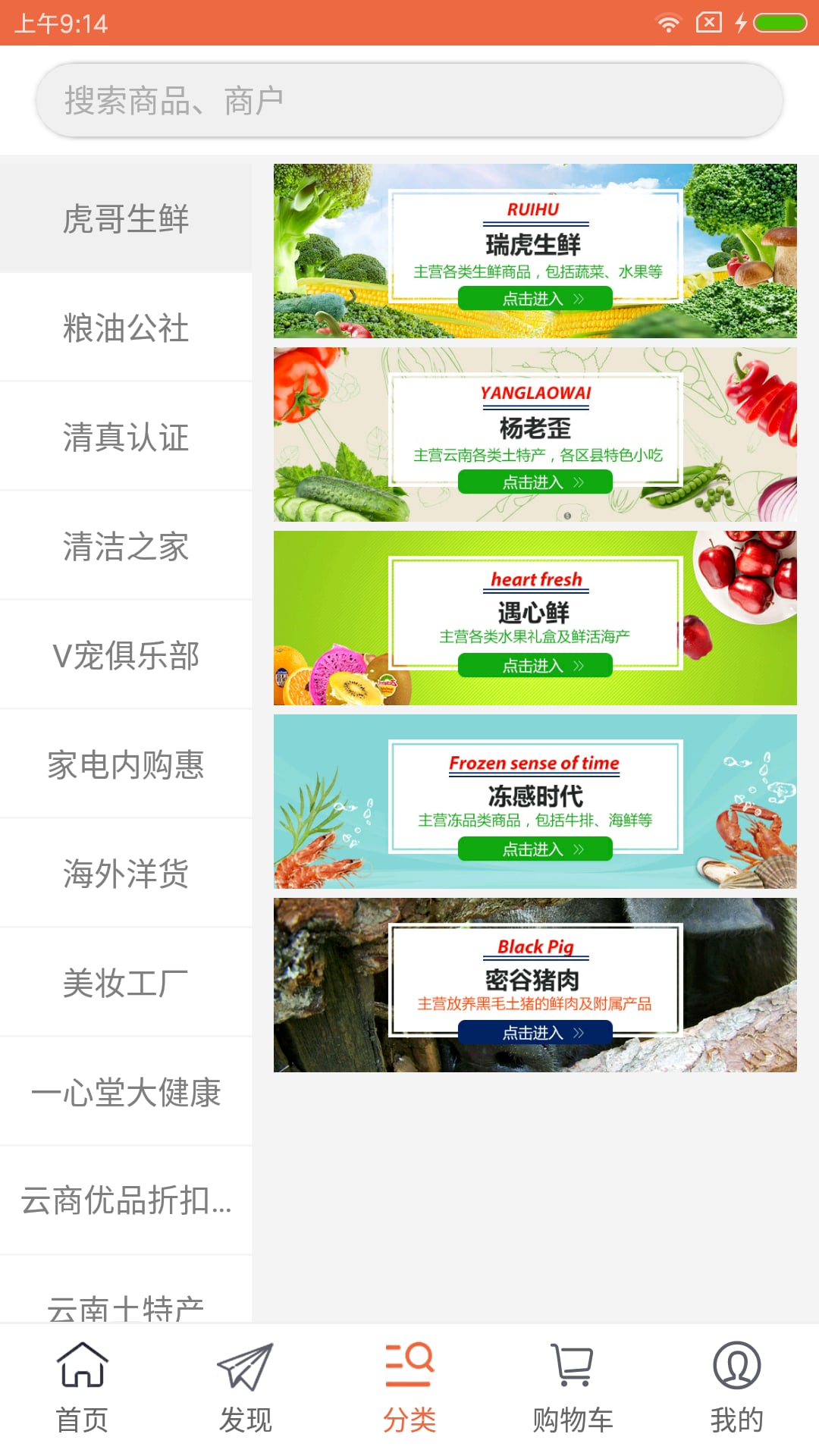Image resolution: width=819 pixels, height=1456 pixels.
Task: Switch to the 发现 tab
Action: [246, 1389]
